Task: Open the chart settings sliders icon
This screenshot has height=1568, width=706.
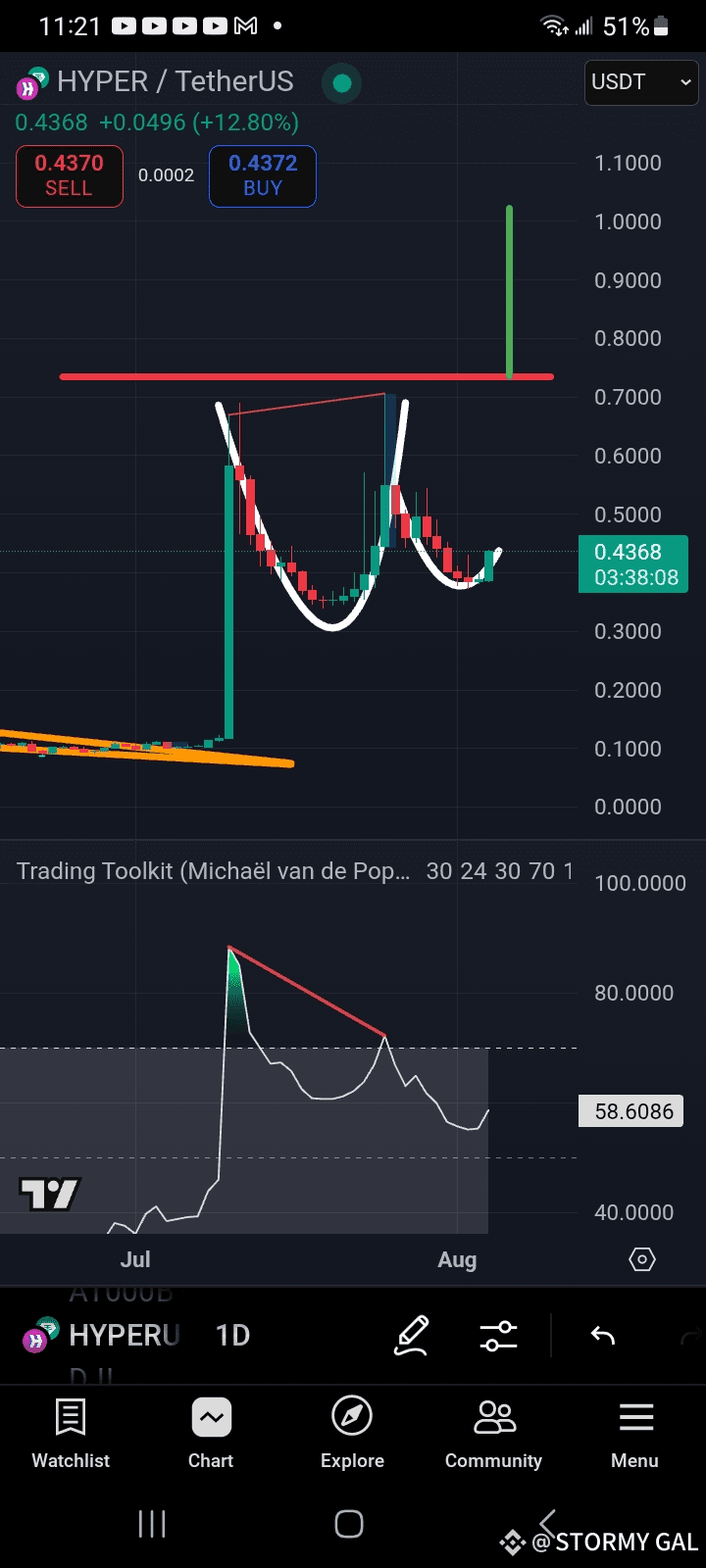Action: 498,1336
